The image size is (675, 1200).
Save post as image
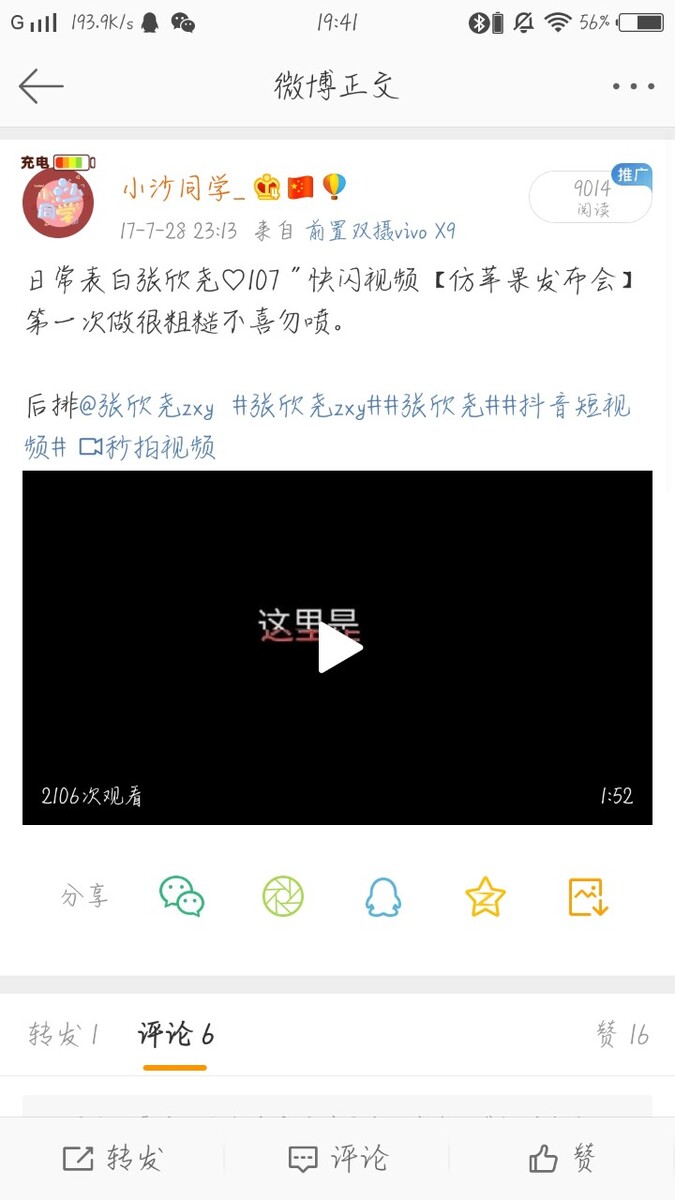tap(588, 896)
